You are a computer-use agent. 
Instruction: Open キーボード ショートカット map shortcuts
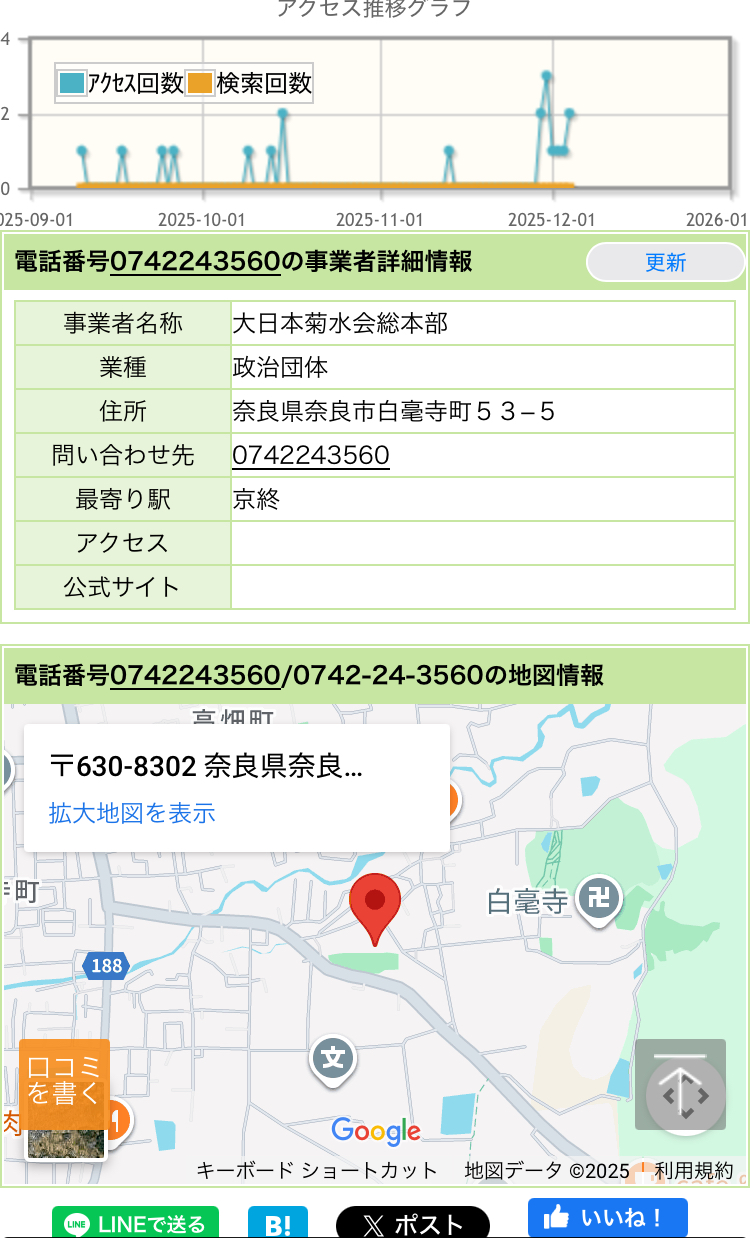316,1170
